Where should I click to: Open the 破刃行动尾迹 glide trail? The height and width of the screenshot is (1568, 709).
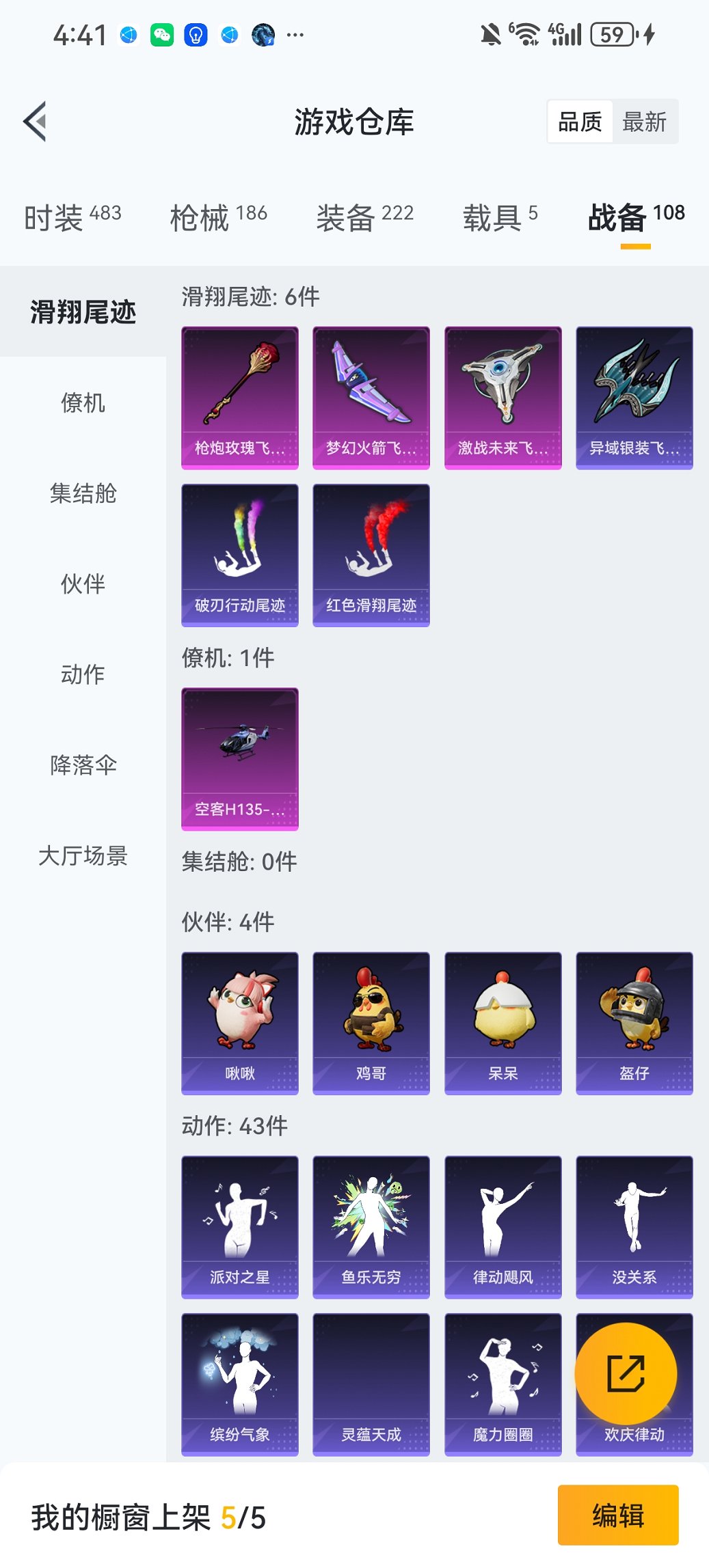[x=239, y=555]
